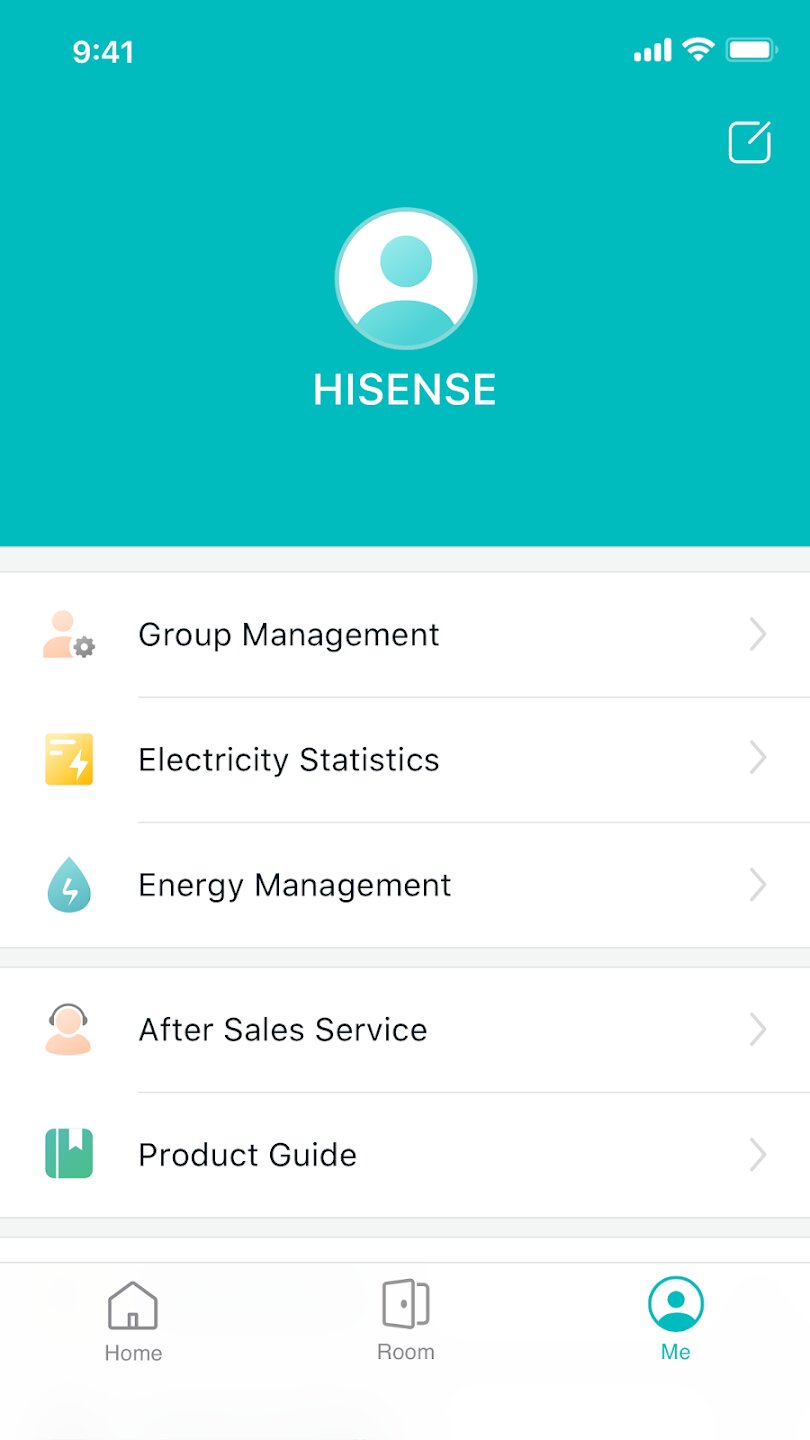Tap the edit profile icon

pyautogui.click(x=749, y=142)
